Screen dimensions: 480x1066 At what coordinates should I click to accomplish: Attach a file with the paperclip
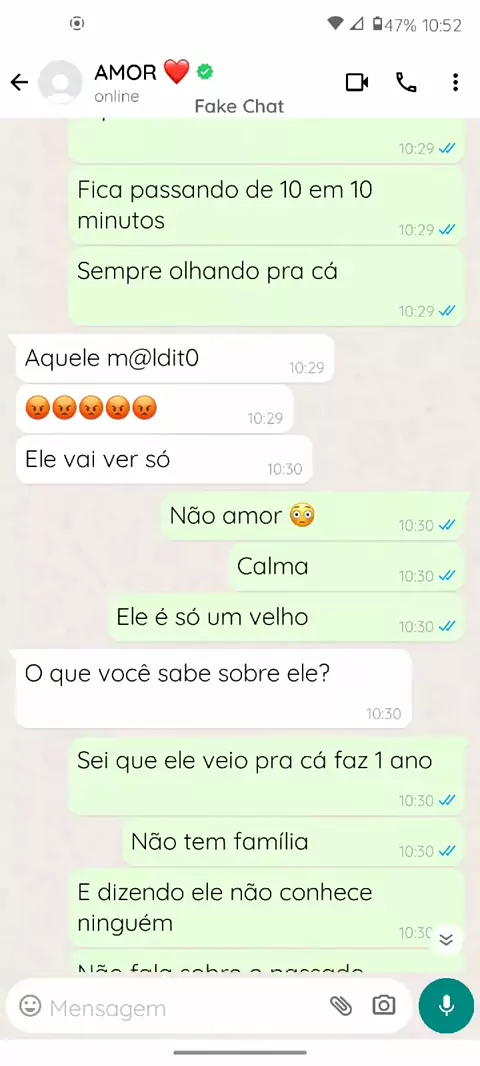[x=341, y=1006]
